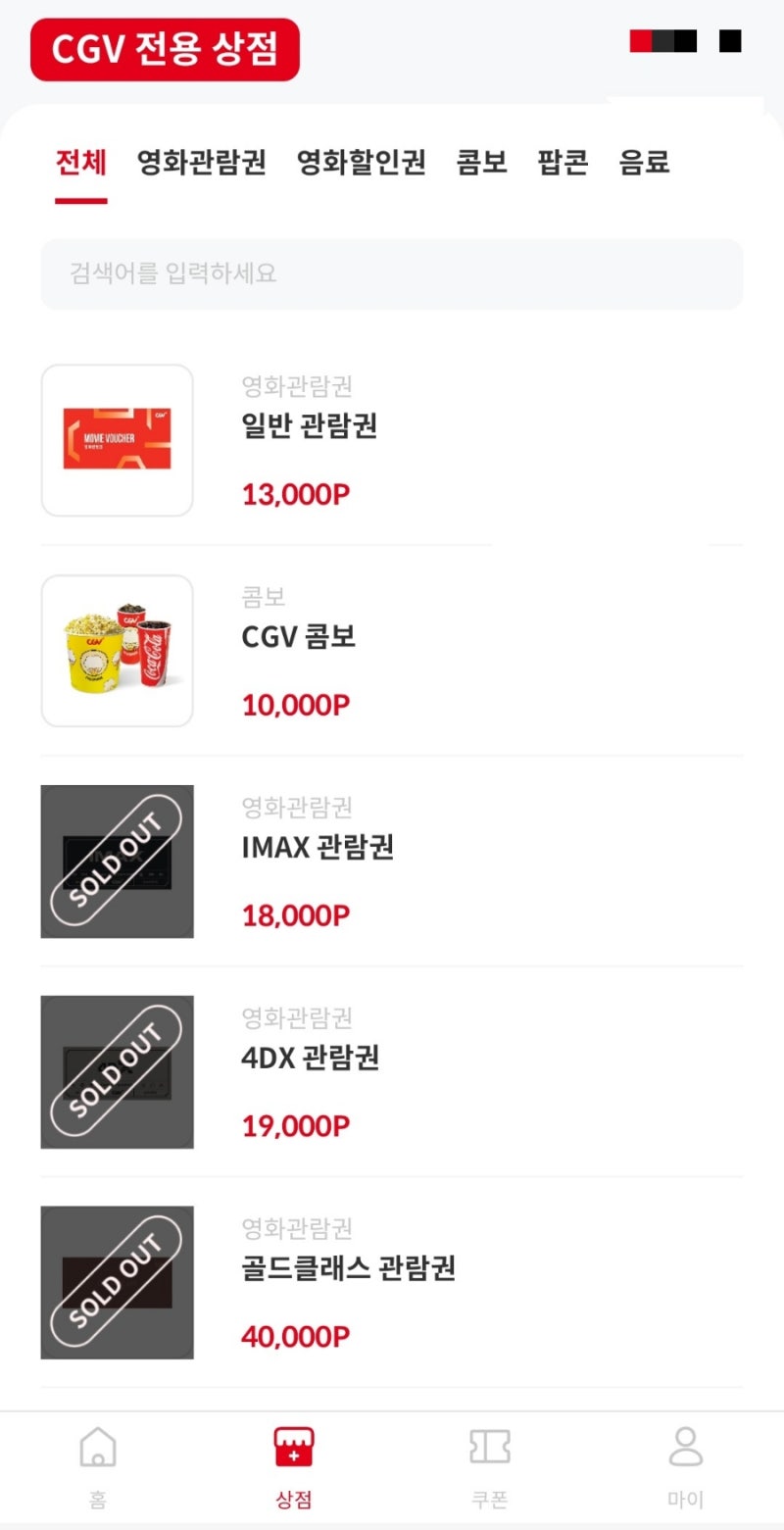Click the CGV 콤보 item name
Viewport: 784px width, 1530px height.
pos(300,636)
